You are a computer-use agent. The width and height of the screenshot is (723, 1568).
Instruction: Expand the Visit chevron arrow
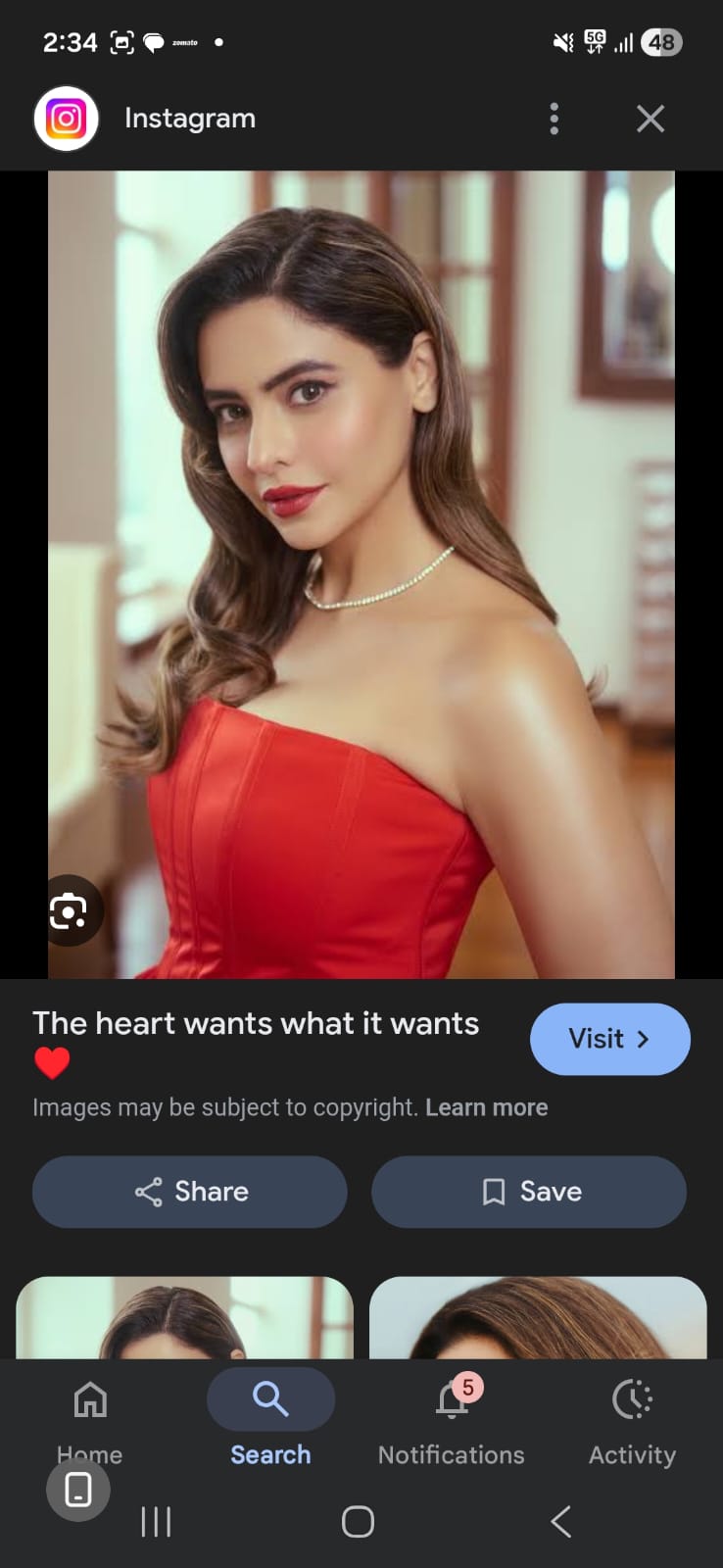[x=642, y=1039]
